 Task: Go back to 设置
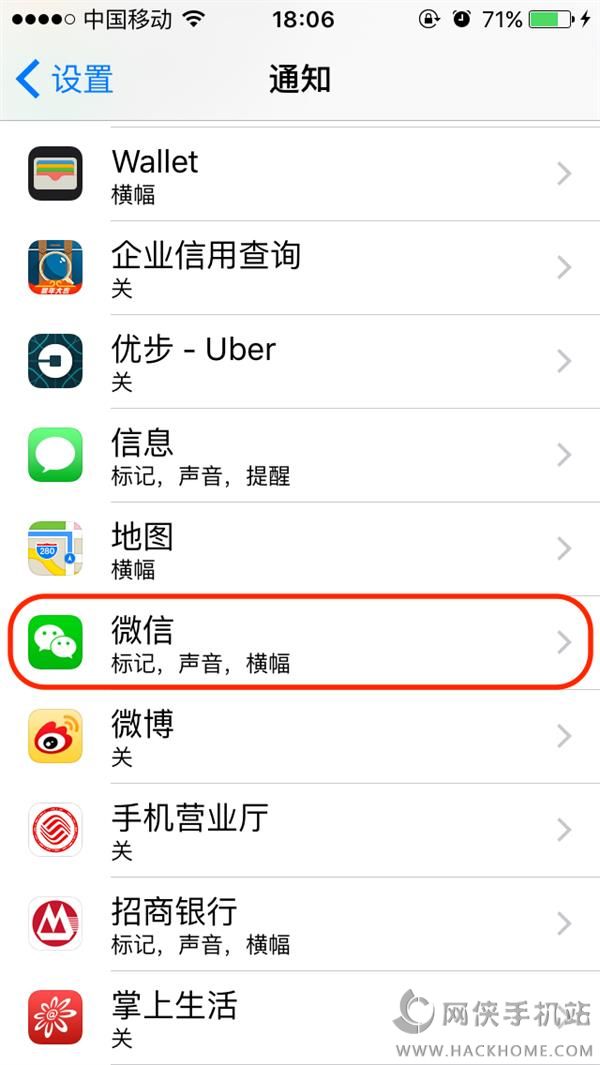[x=65, y=79]
